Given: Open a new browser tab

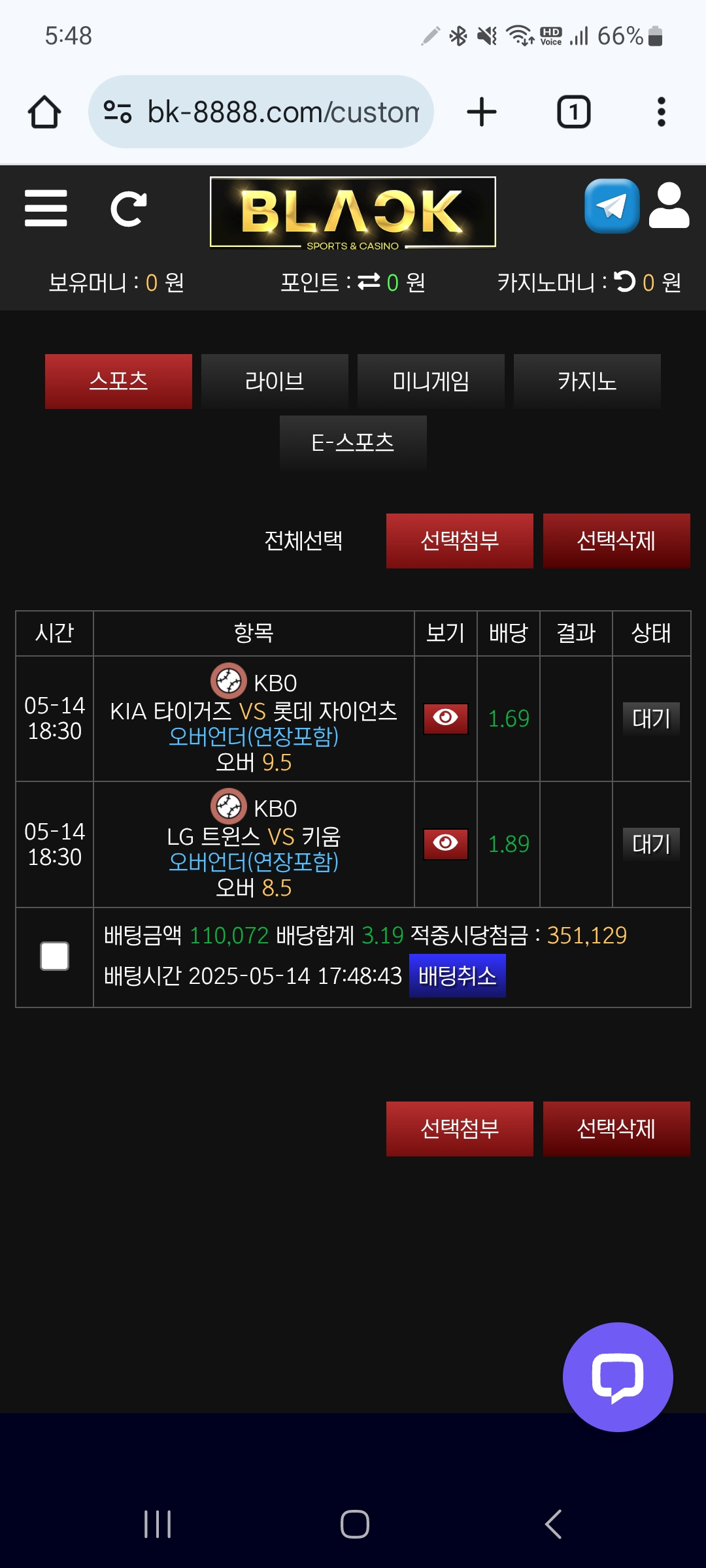Looking at the screenshot, I should [x=482, y=112].
